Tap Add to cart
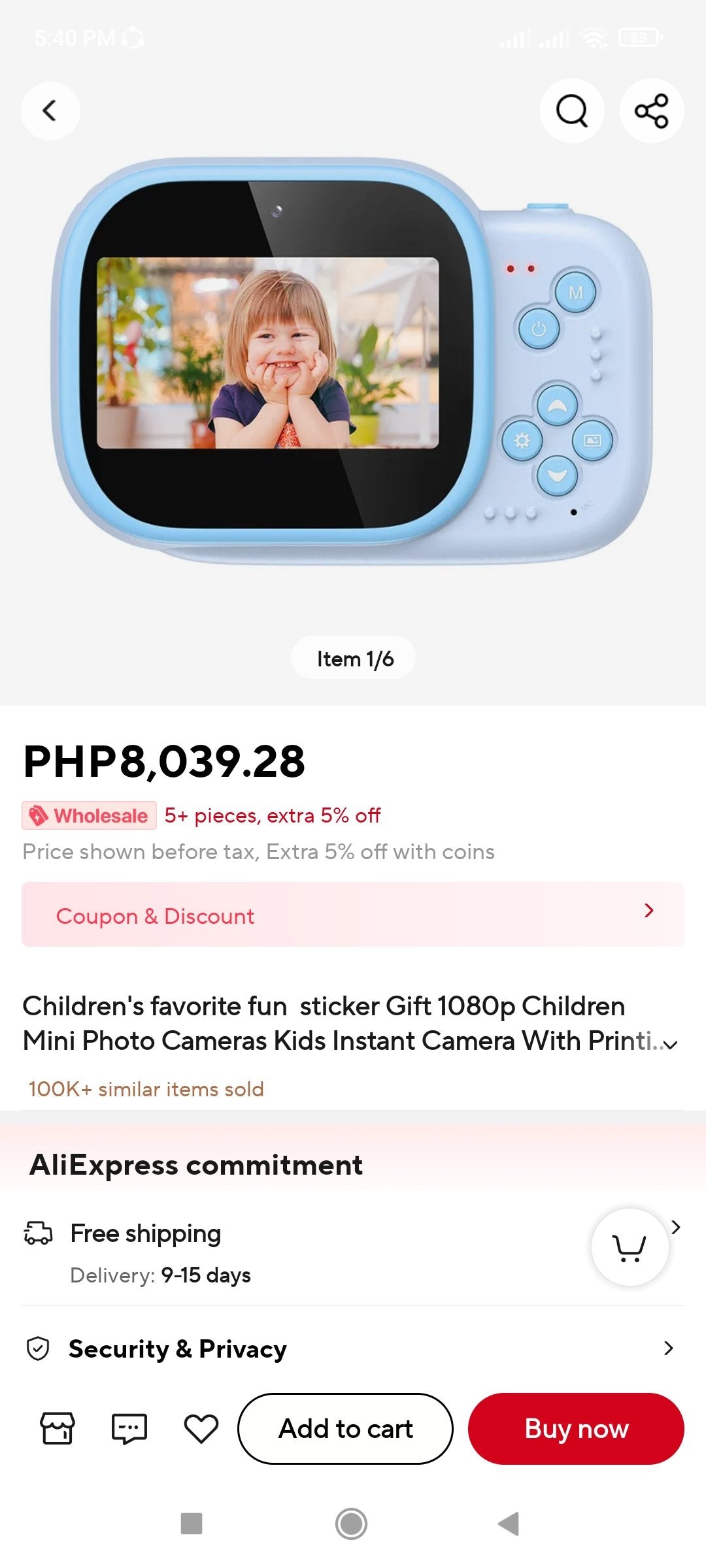Viewport: 706px width, 1568px height. coord(345,1429)
